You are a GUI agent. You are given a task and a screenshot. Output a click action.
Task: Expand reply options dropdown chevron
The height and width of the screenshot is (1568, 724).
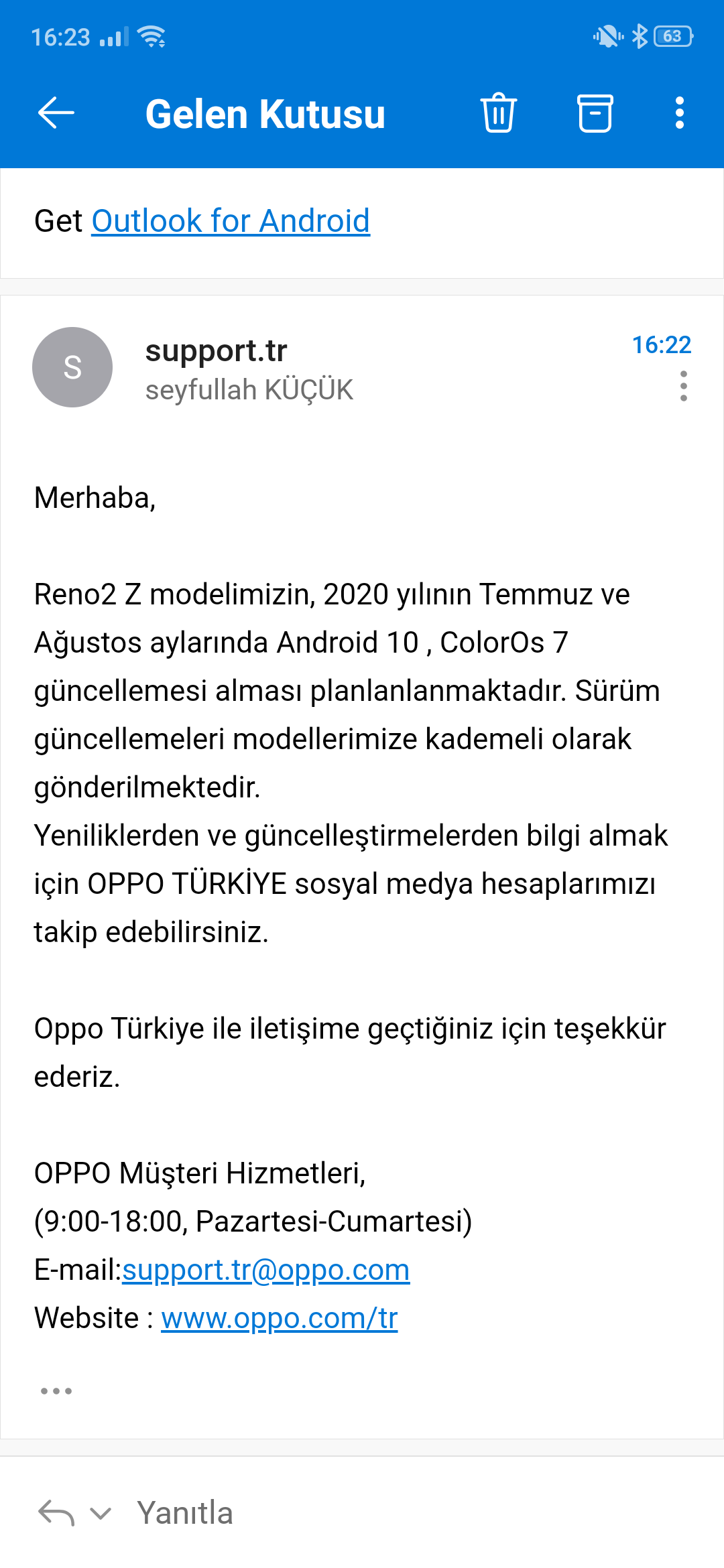pos(101,1513)
